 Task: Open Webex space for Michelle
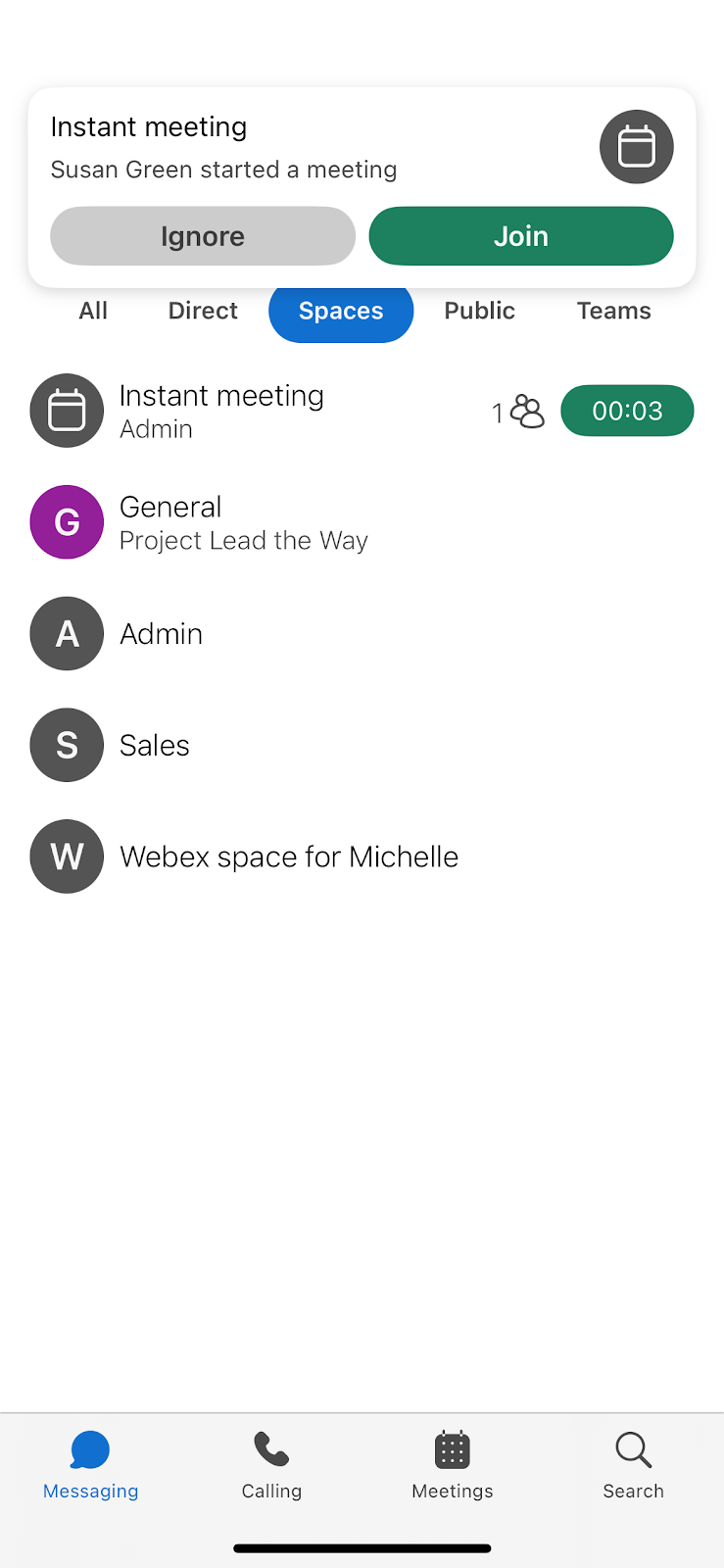click(x=362, y=857)
